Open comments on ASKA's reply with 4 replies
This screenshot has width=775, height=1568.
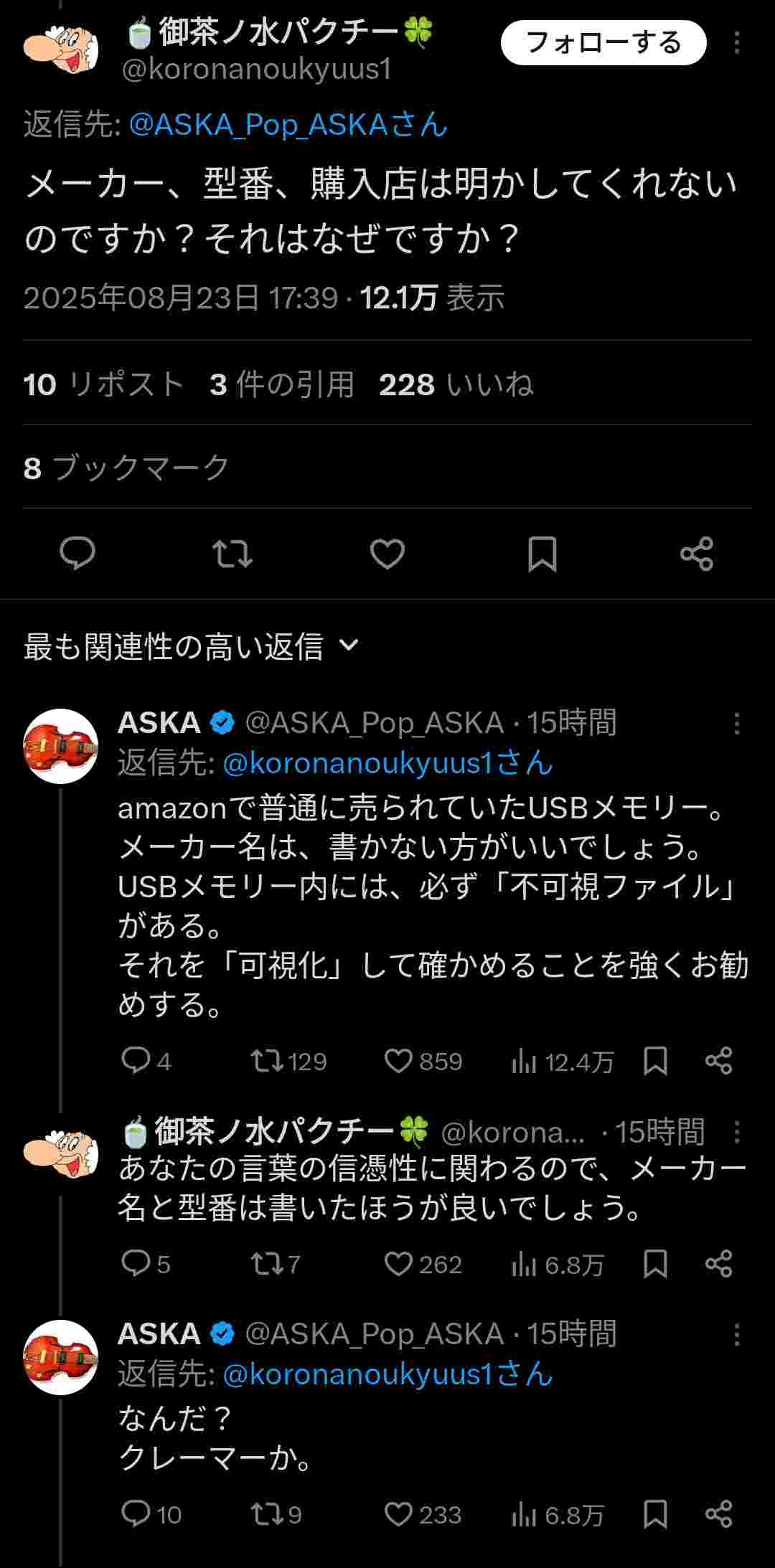pyautogui.click(x=135, y=1061)
